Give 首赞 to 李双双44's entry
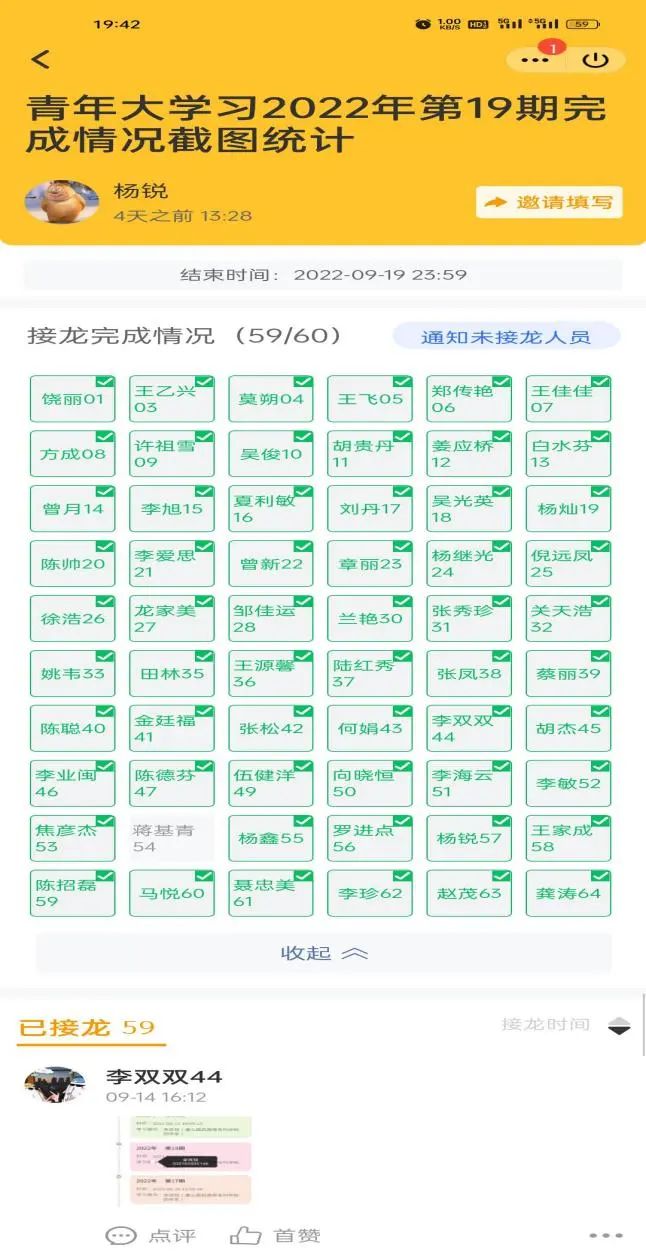 (x=276, y=1237)
